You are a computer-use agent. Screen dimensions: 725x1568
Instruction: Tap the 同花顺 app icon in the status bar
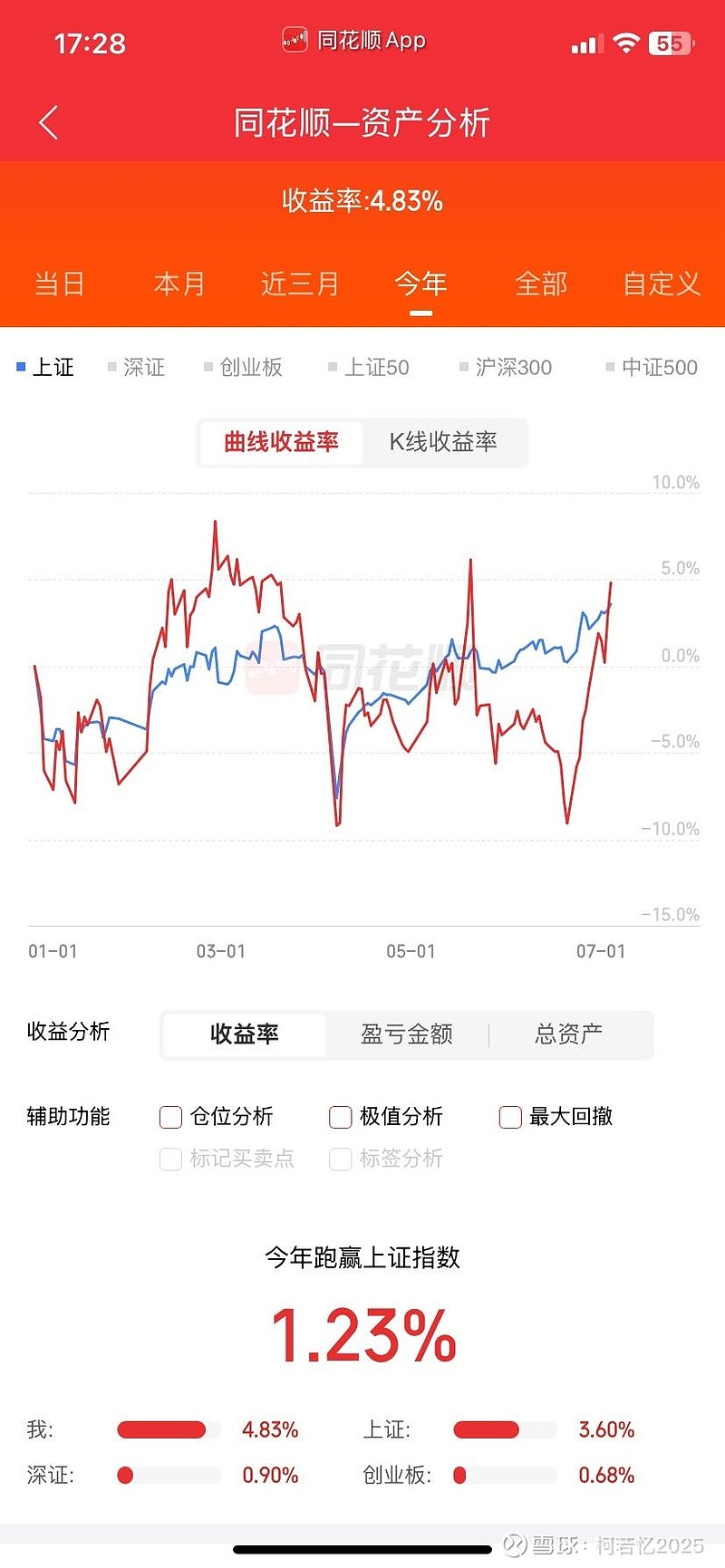(295, 40)
